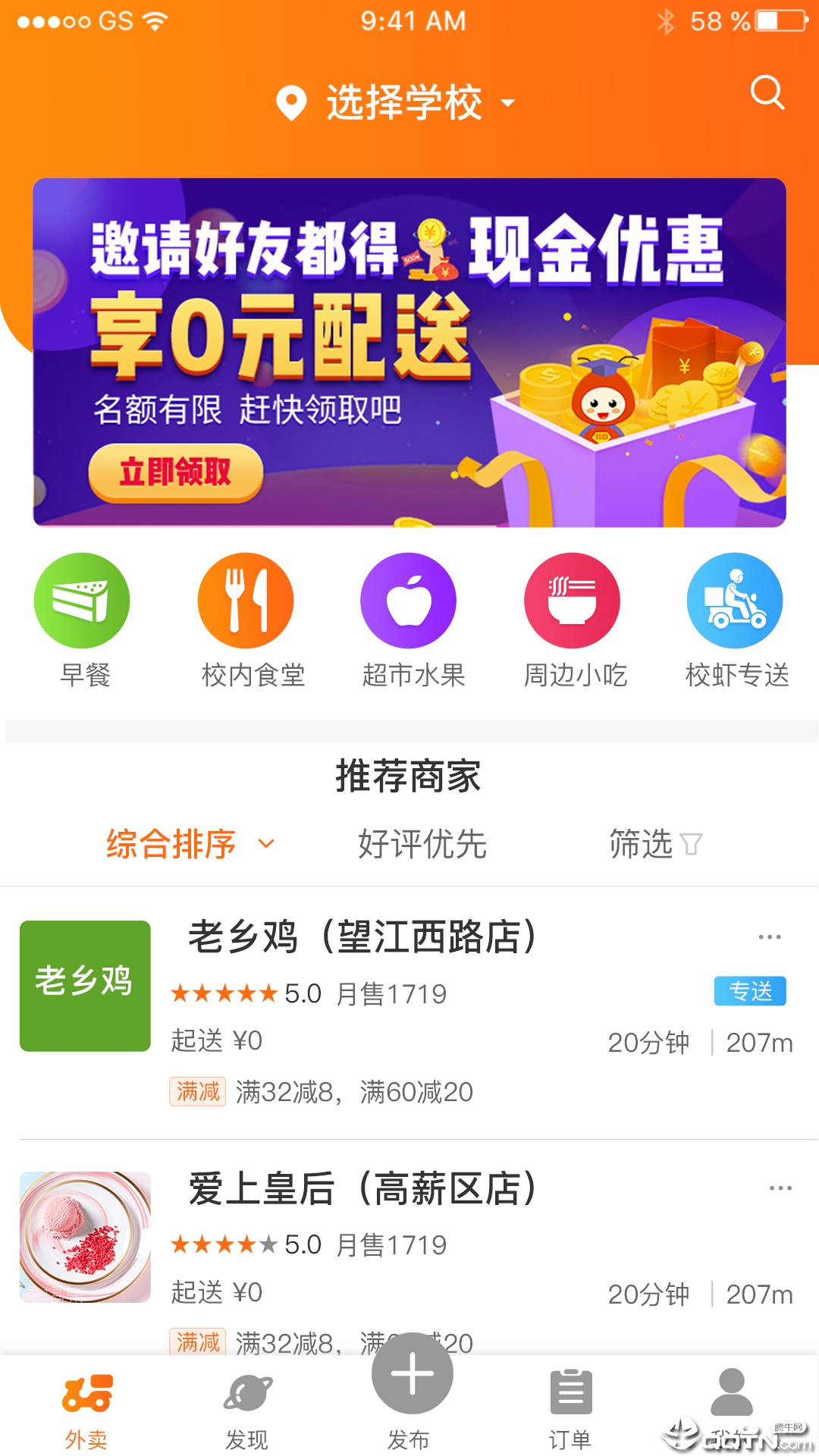Viewport: 819px width, 1456px height.
Task: View the 爱上皇后（高薪区店）store
Action: (362, 1189)
